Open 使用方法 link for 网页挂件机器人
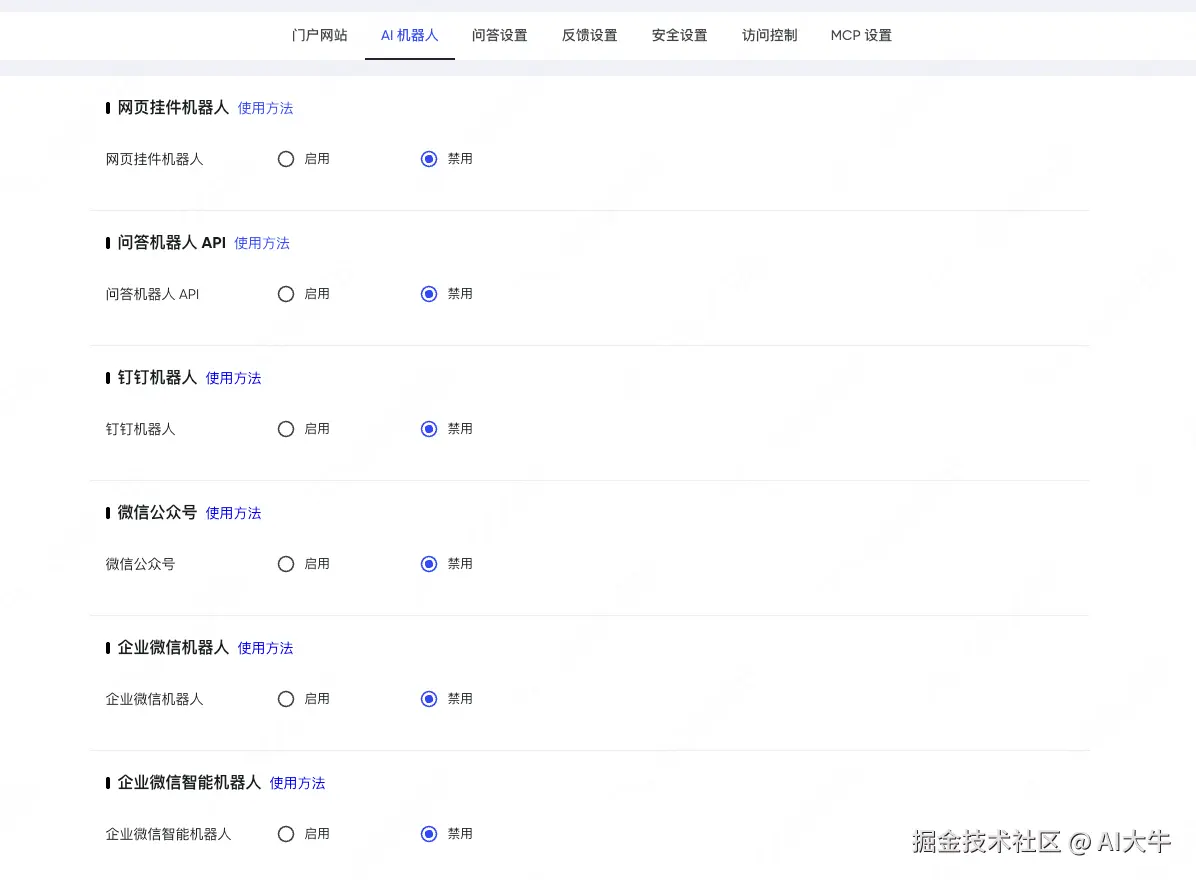The width and height of the screenshot is (1196, 880). pos(265,108)
